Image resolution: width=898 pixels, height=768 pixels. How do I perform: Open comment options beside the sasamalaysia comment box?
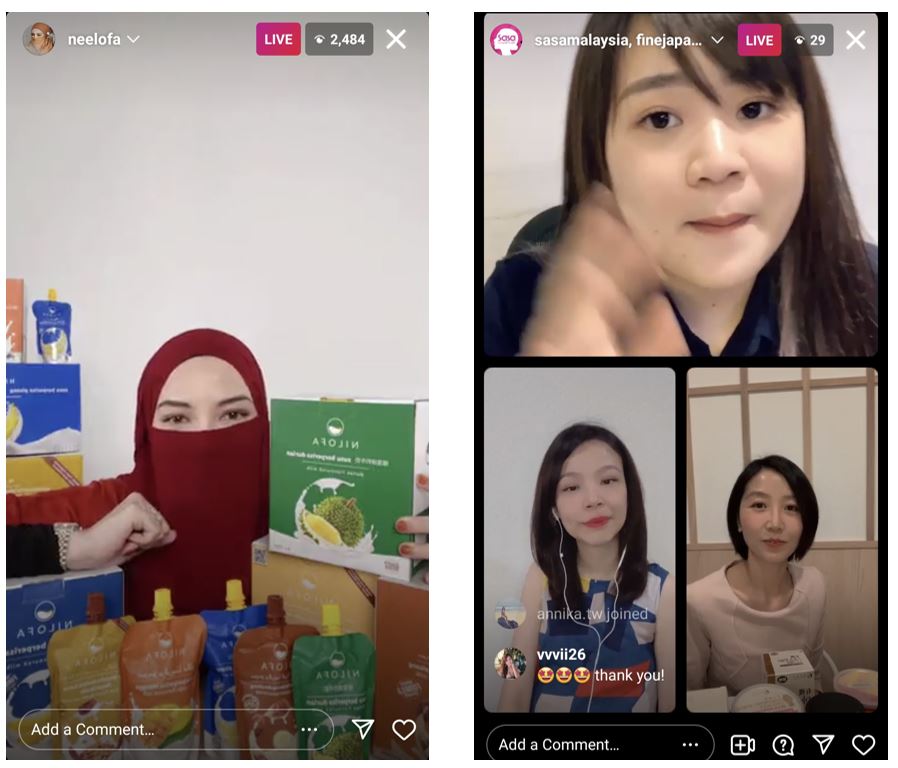[x=690, y=745]
